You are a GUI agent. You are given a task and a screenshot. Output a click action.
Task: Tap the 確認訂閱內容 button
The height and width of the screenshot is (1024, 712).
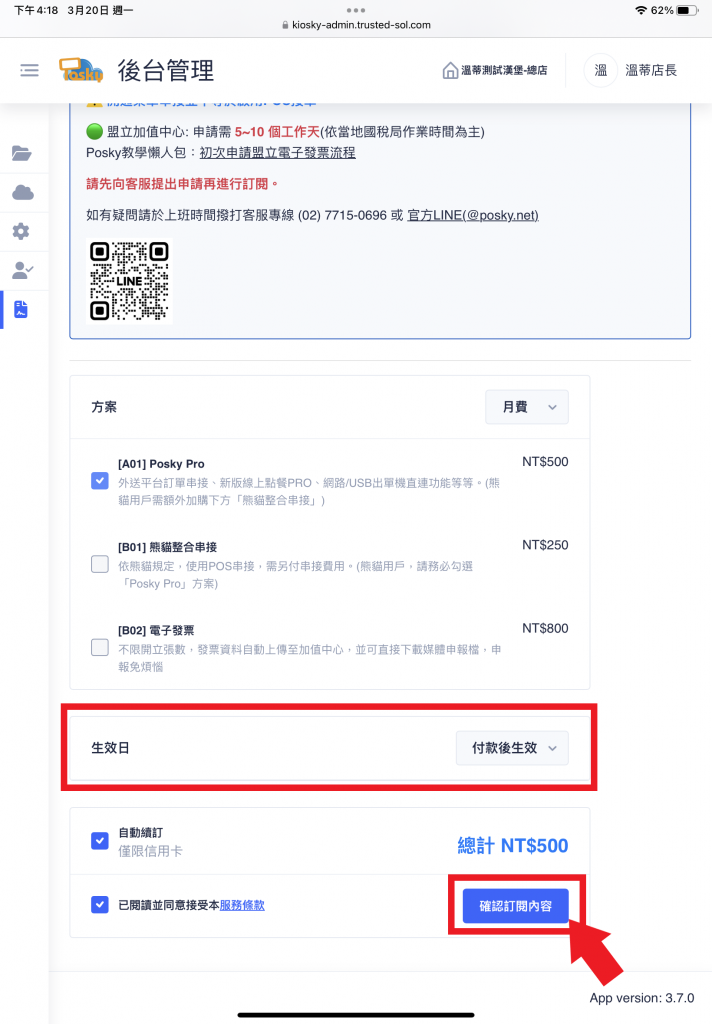515,906
